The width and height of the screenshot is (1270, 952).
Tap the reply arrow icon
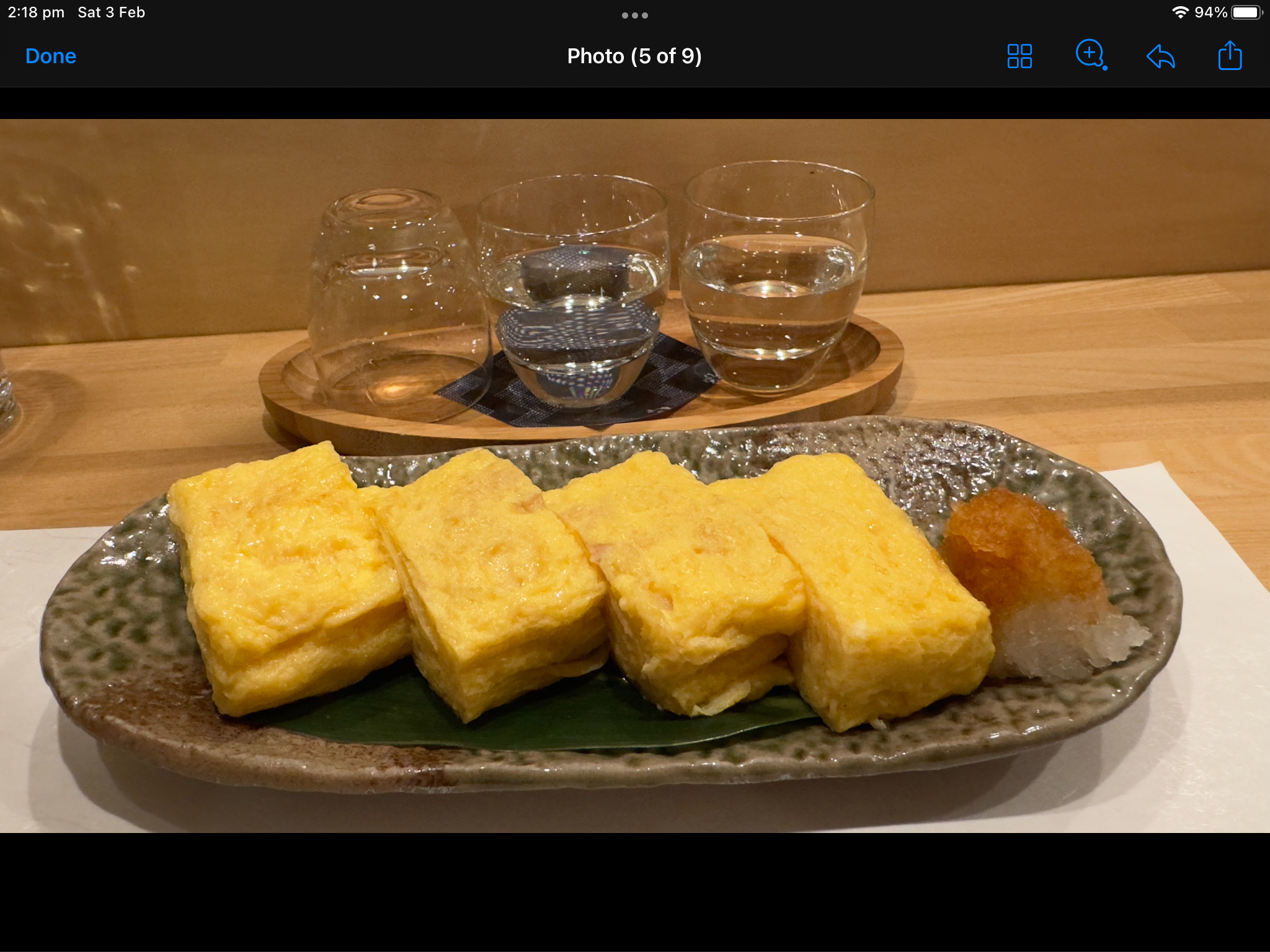point(1160,56)
